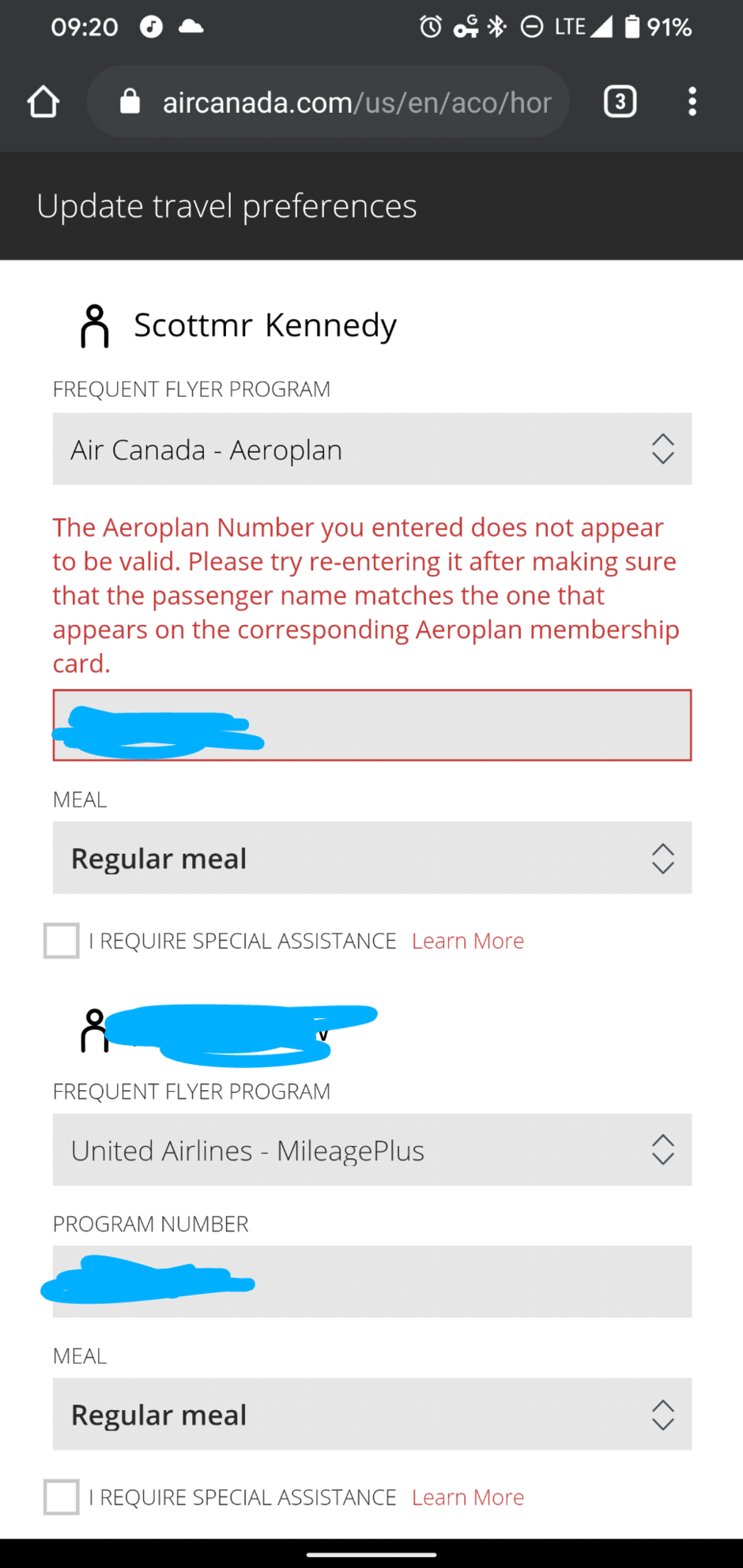This screenshot has width=743, height=1568.
Task: Expand the Air Canada - Aeroplan program dropdown
Action: (372, 449)
